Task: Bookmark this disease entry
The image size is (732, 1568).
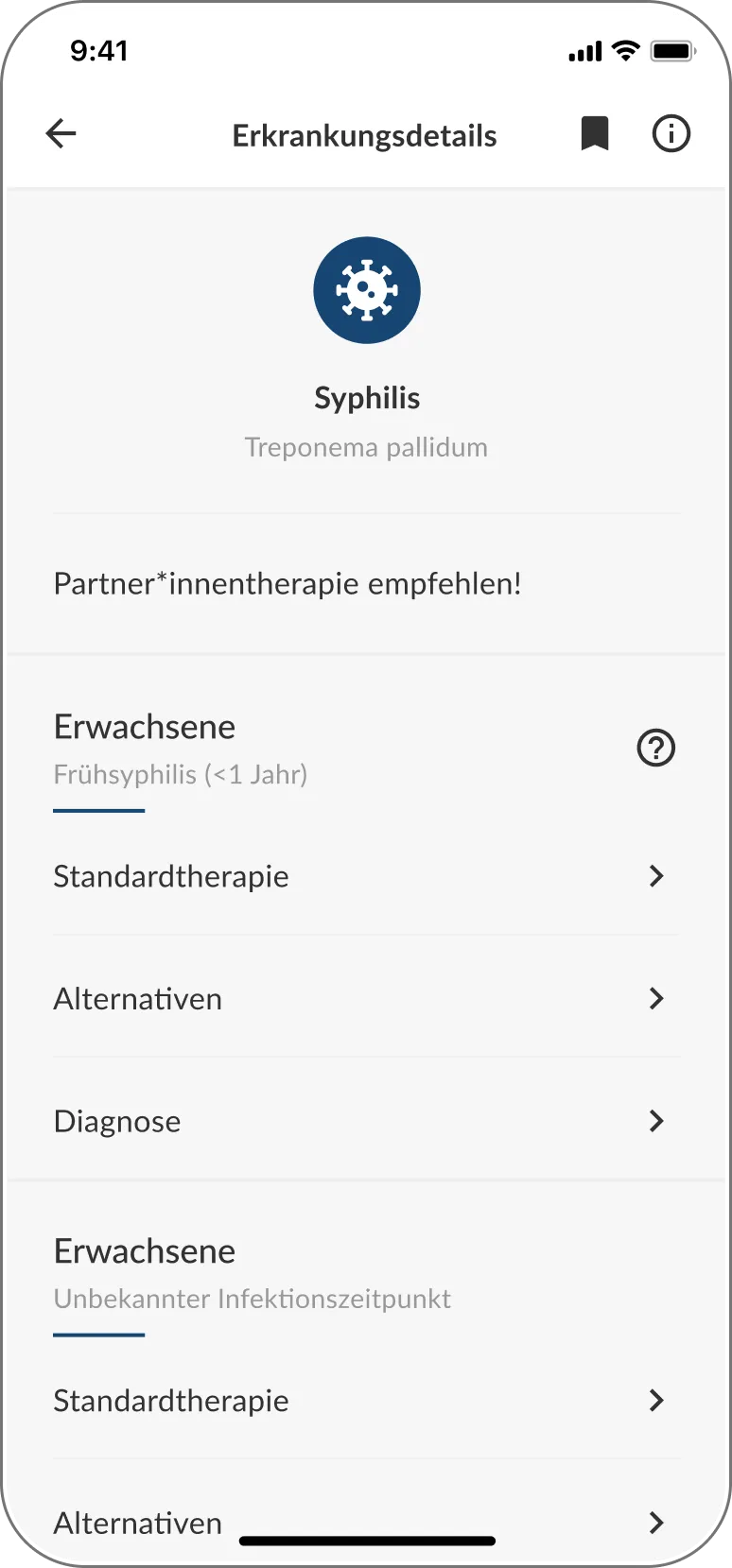Action: 594,133
